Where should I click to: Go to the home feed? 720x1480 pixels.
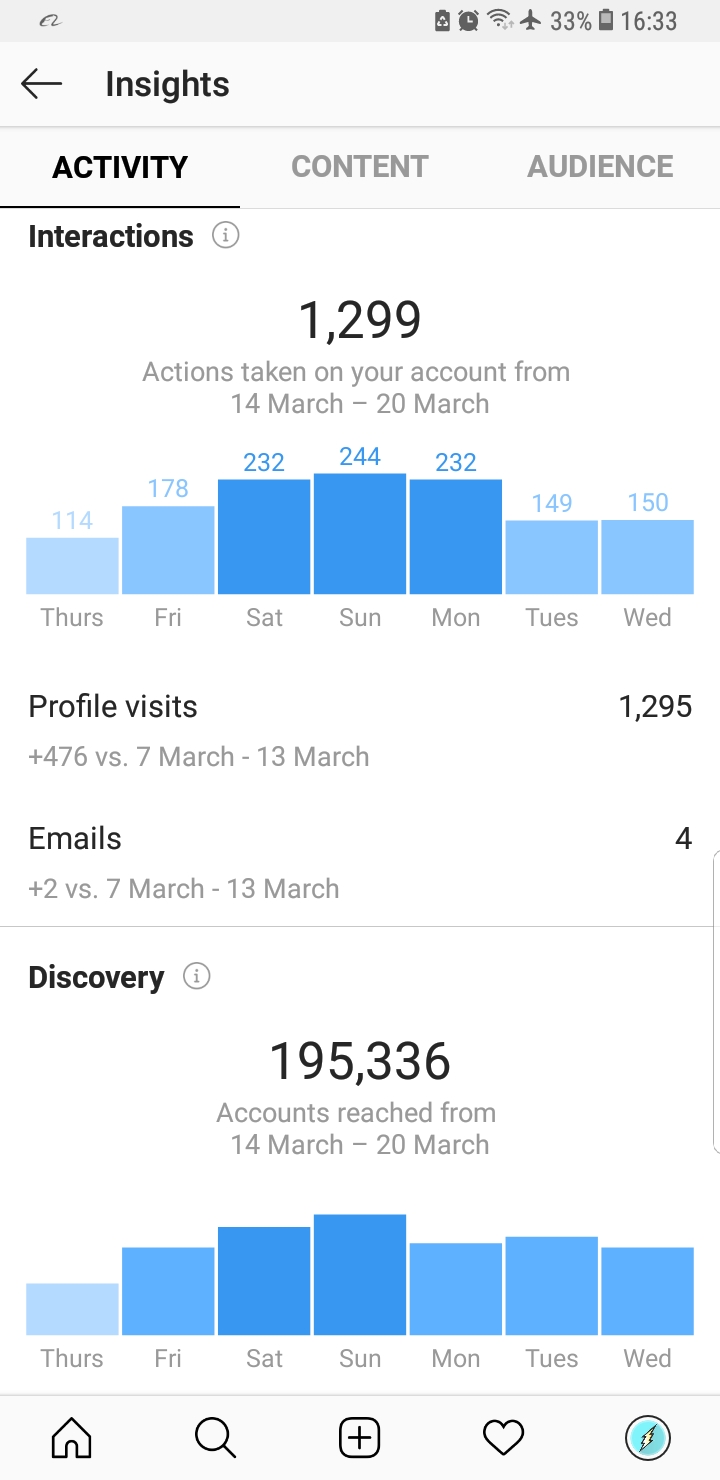pos(72,1438)
